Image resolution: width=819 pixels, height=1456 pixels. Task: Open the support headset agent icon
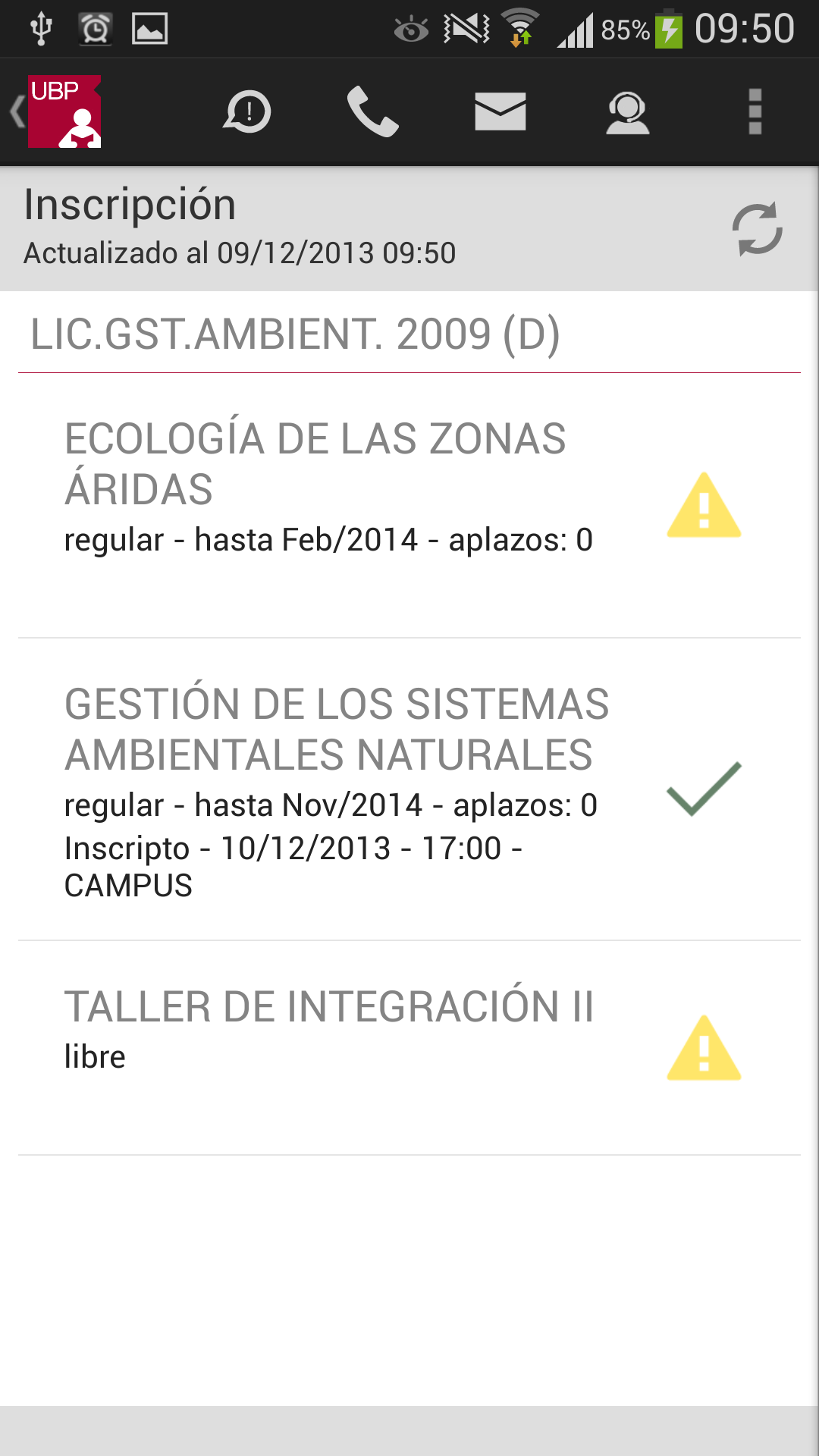(x=627, y=112)
